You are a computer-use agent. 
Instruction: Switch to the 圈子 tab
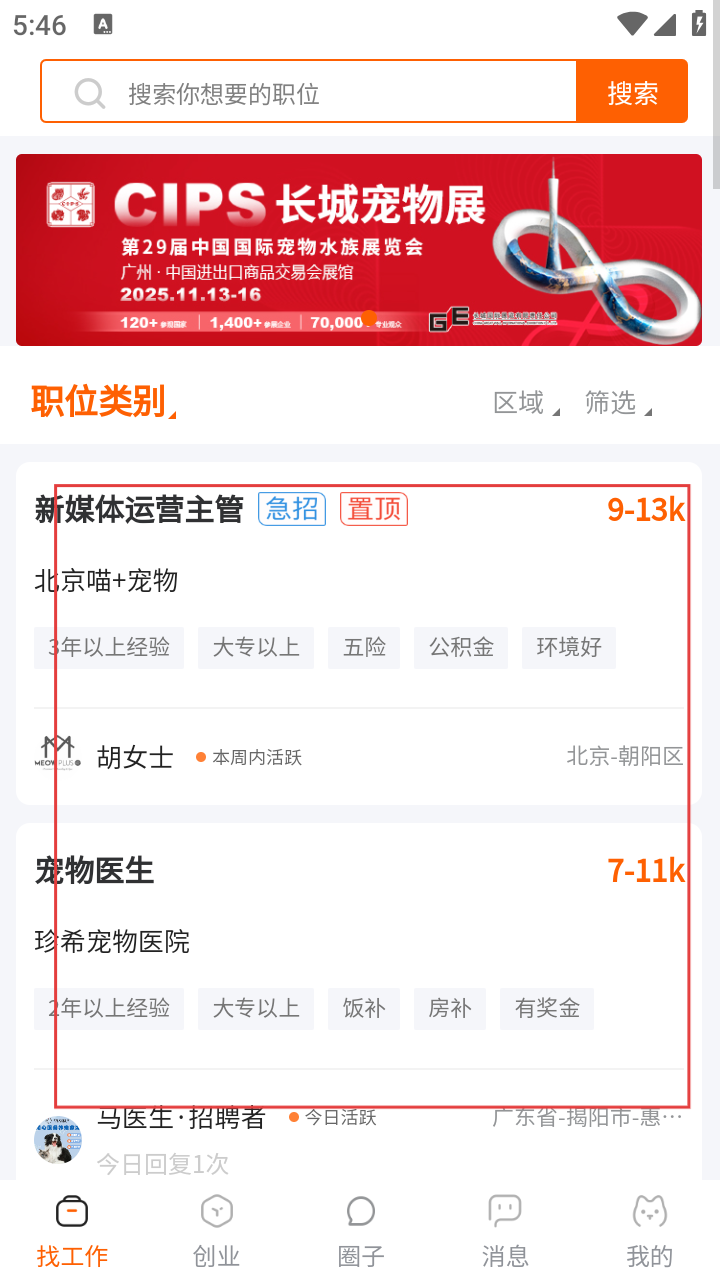pyautogui.click(x=361, y=1230)
